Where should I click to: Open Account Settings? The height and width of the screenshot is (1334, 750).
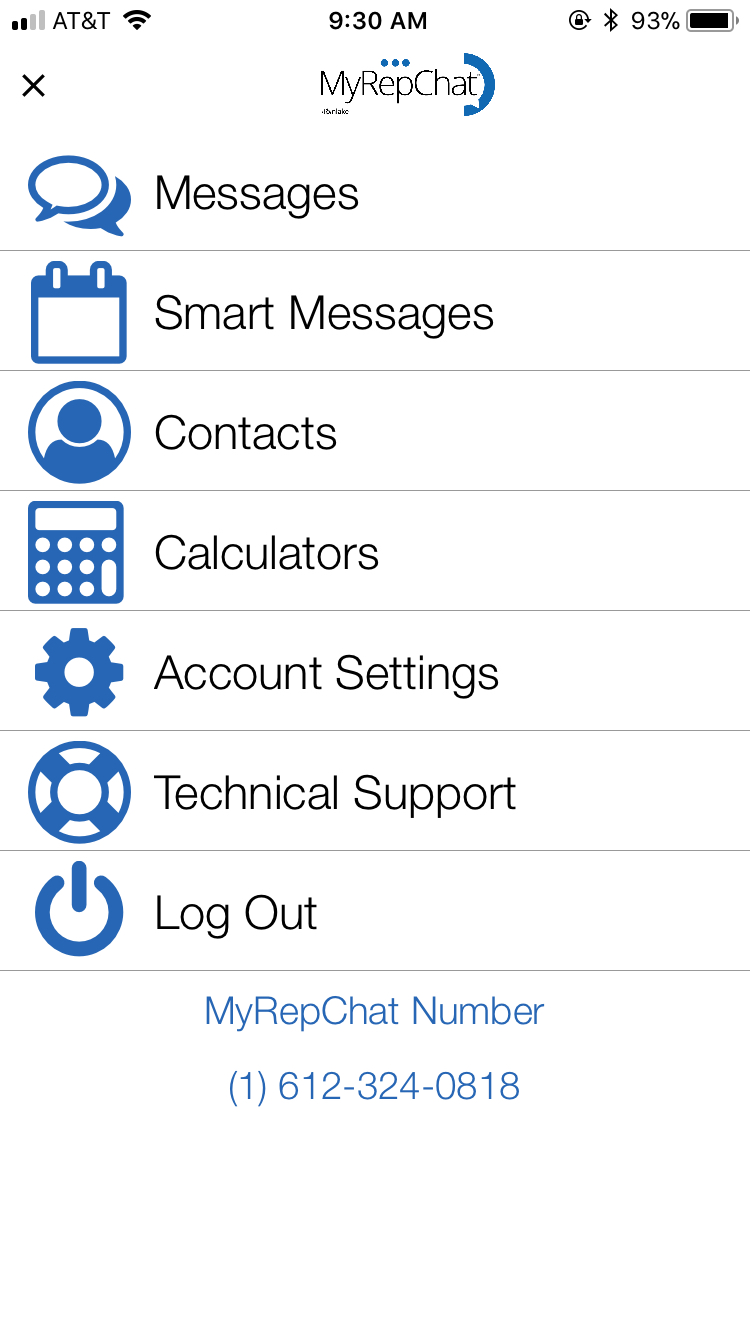pos(326,673)
